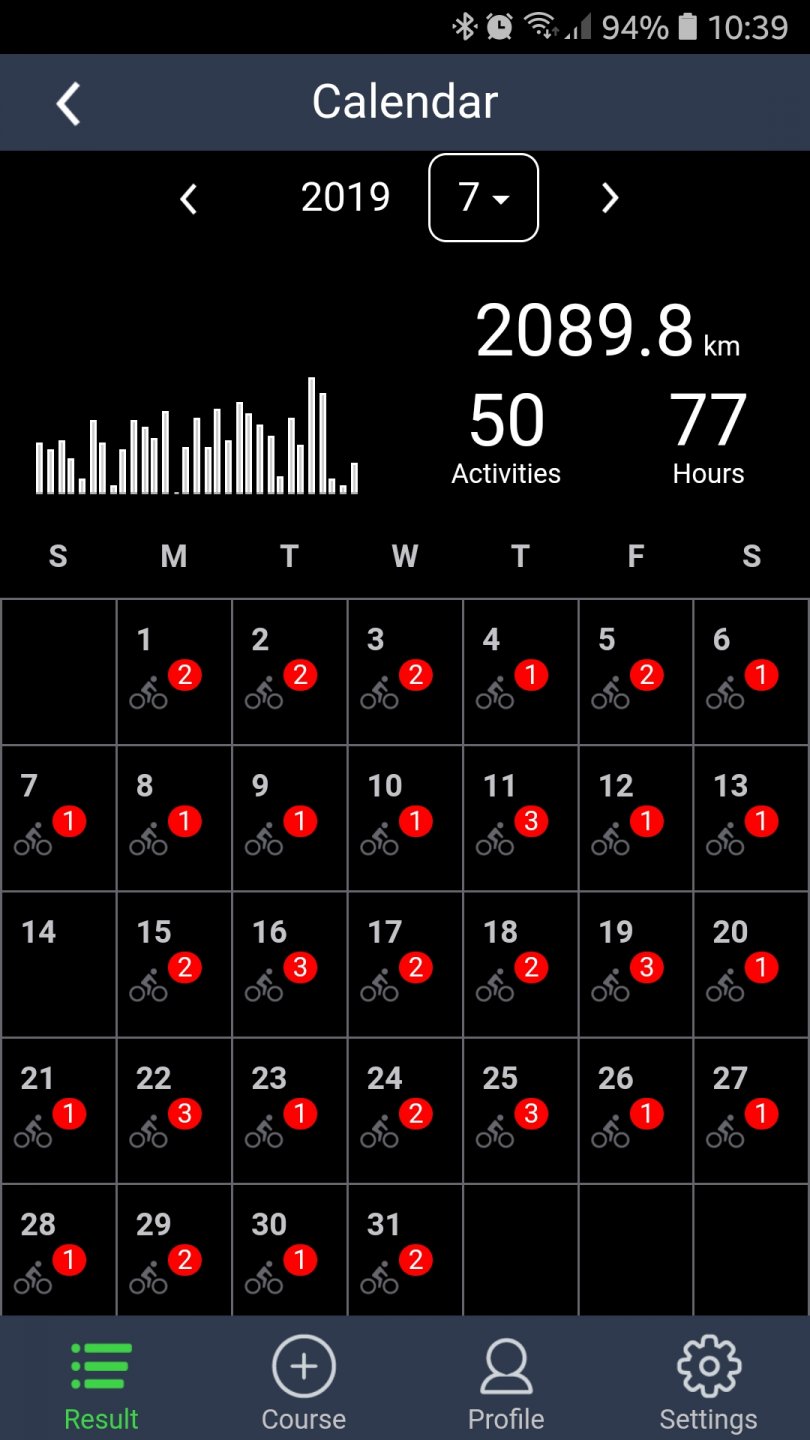
Task: Switch to the Result tab
Action: tap(101, 1387)
